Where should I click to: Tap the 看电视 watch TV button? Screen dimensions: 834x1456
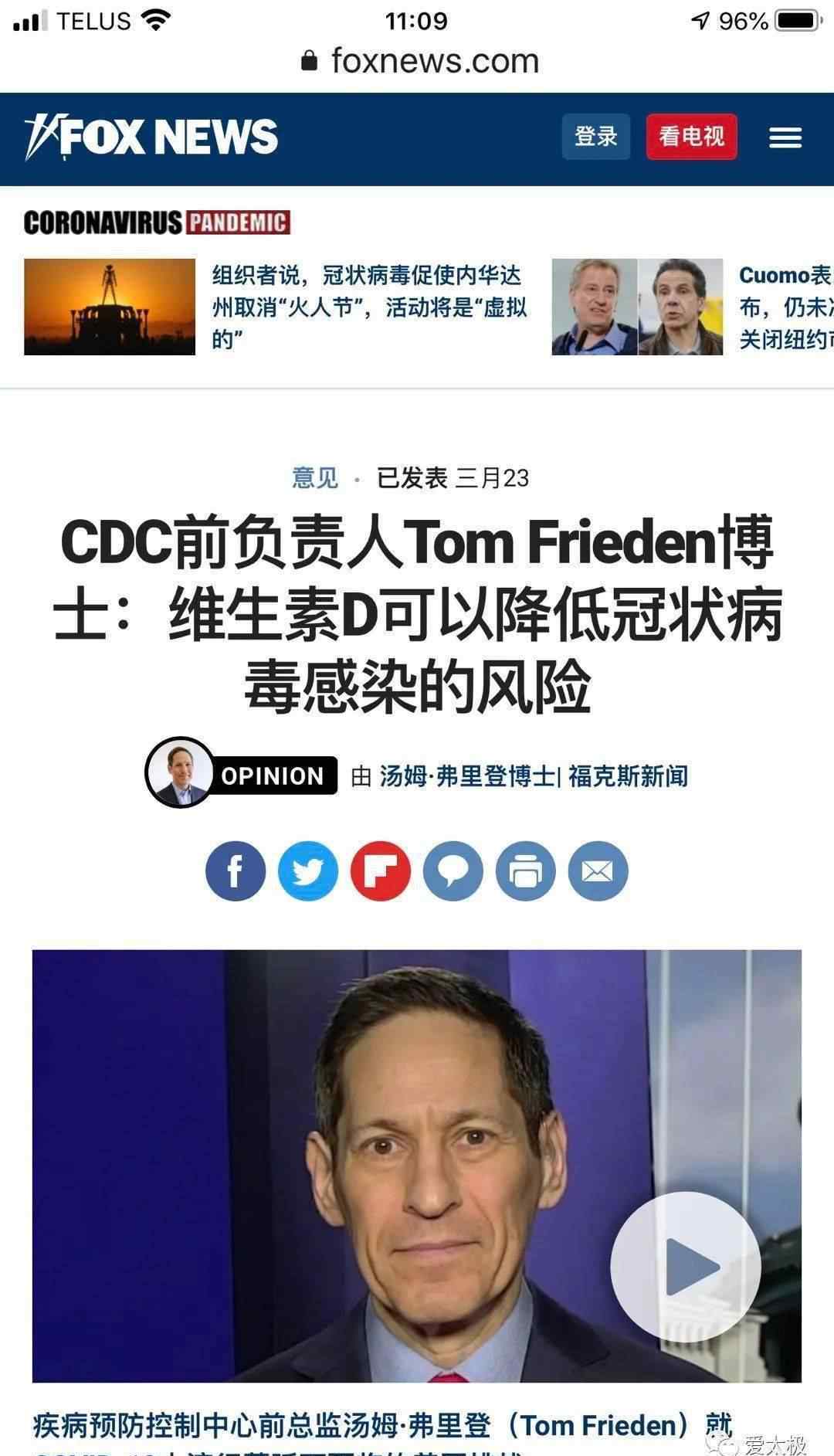coord(691,137)
